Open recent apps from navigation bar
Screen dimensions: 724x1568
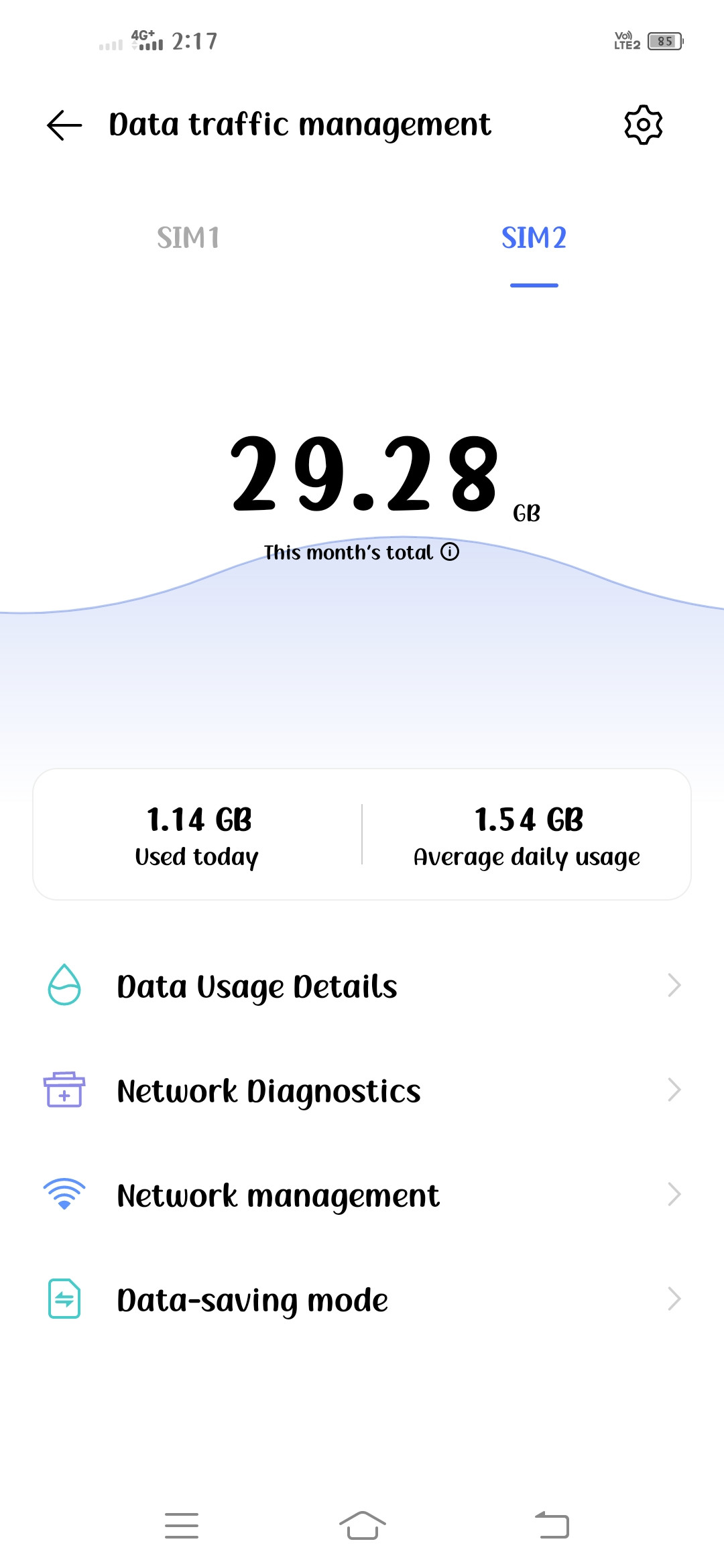pos(182,1526)
